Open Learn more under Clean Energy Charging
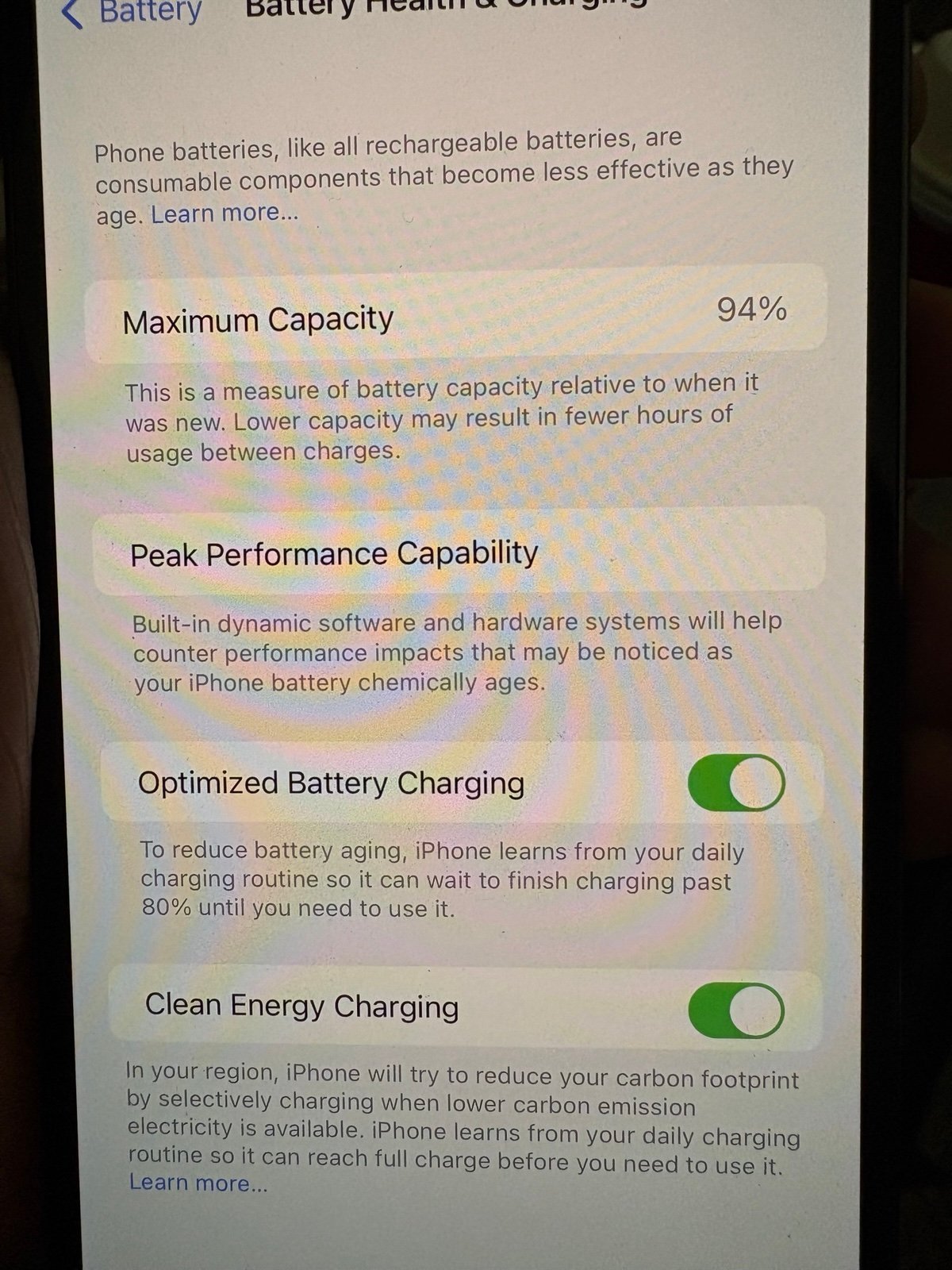The image size is (952, 1270). [198, 1183]
